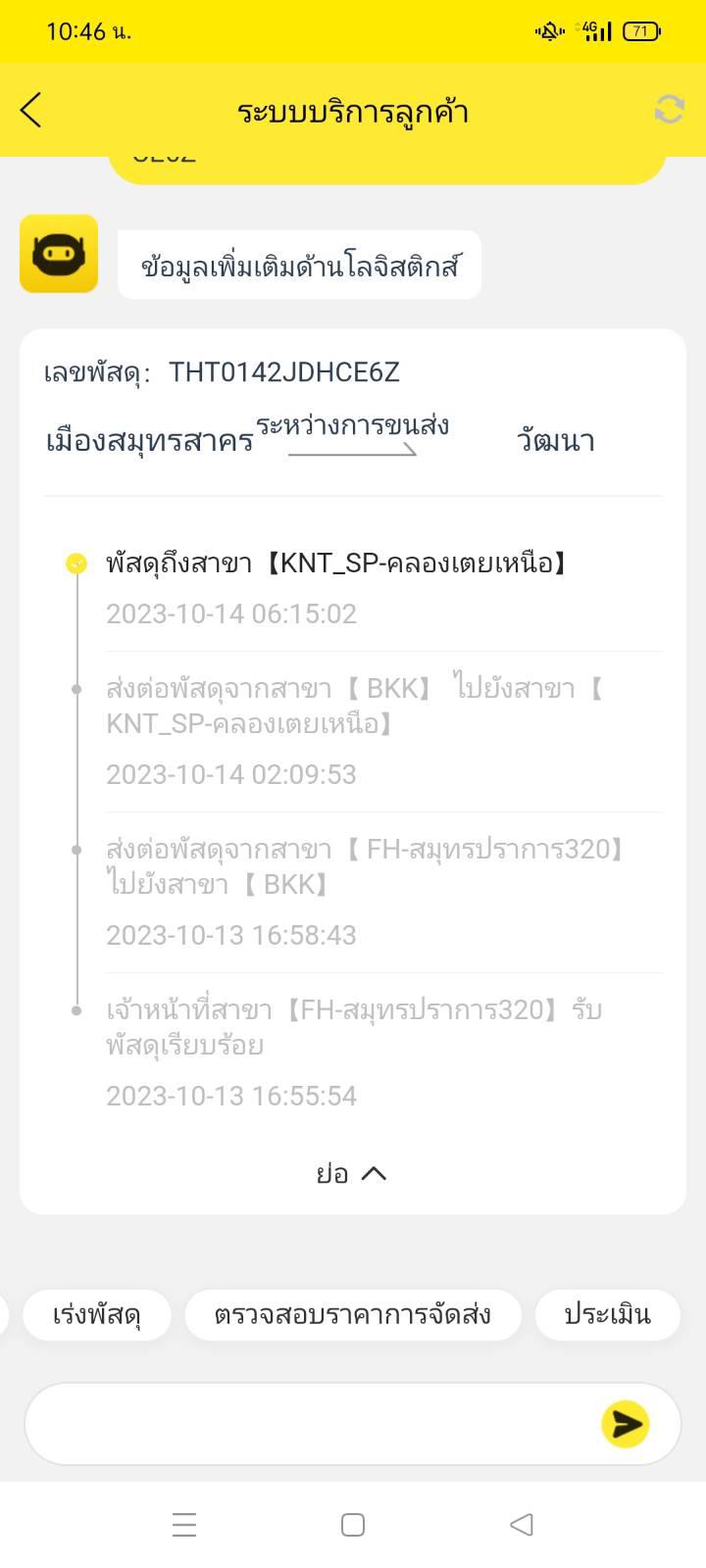Tap the ประเมิน chip
Image resolution: width=706 pixels, height=1568 pixels.
[607, 1314]
